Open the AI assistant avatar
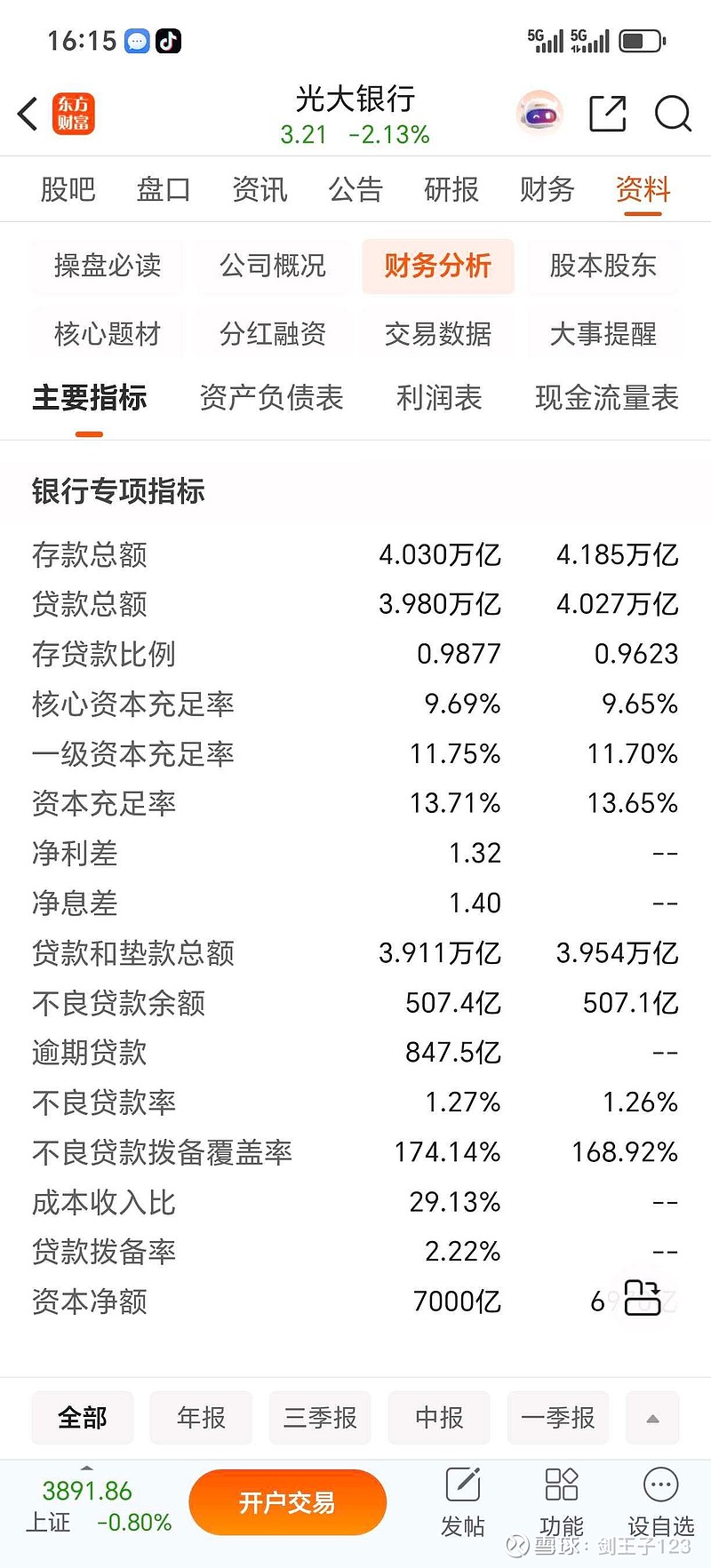 pos(539,114)
